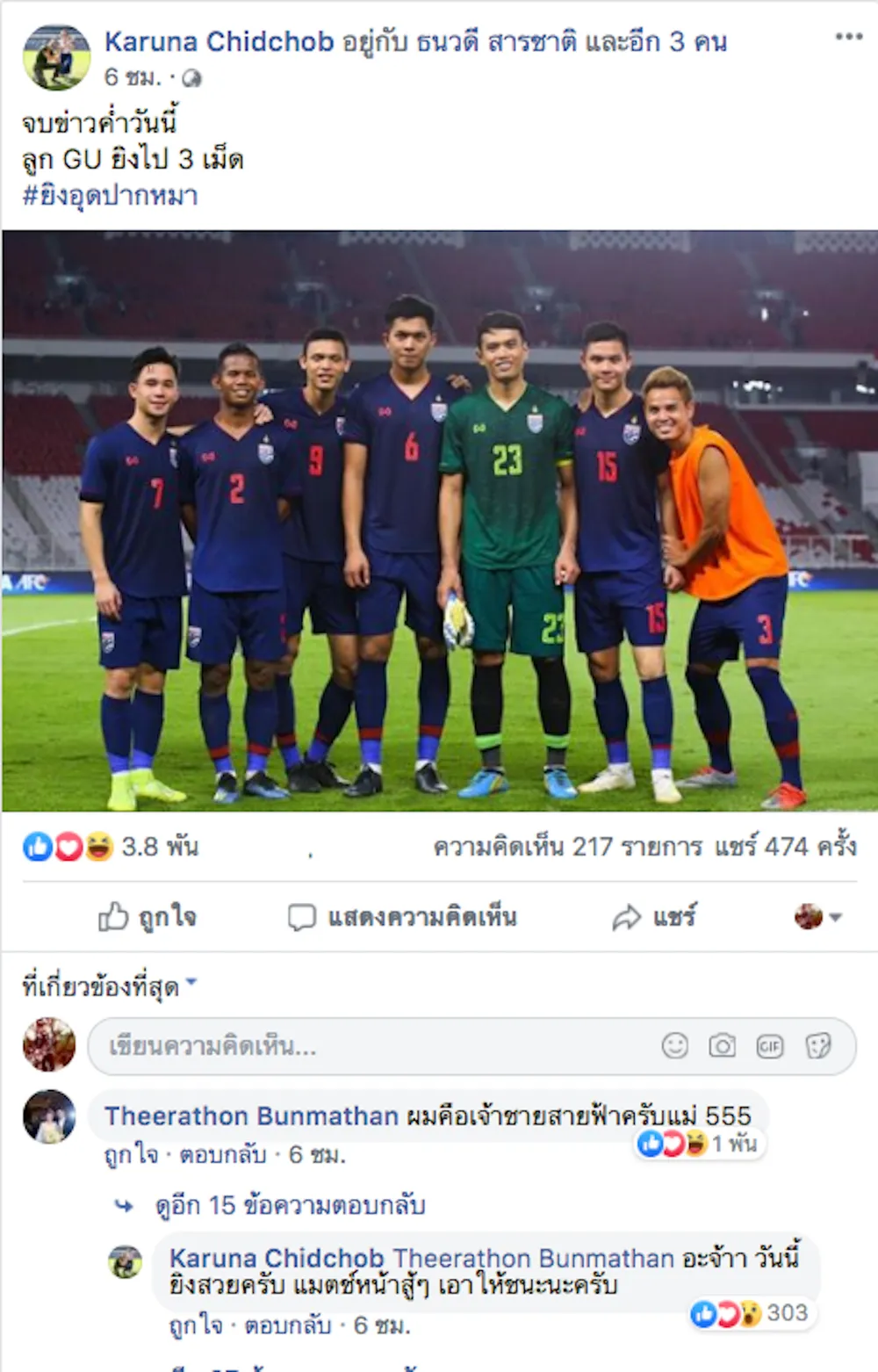Change comment sorting ที่เกี่ยวข้องที่สุด
Screen dimensions: 878x1372
pos(109,986)
